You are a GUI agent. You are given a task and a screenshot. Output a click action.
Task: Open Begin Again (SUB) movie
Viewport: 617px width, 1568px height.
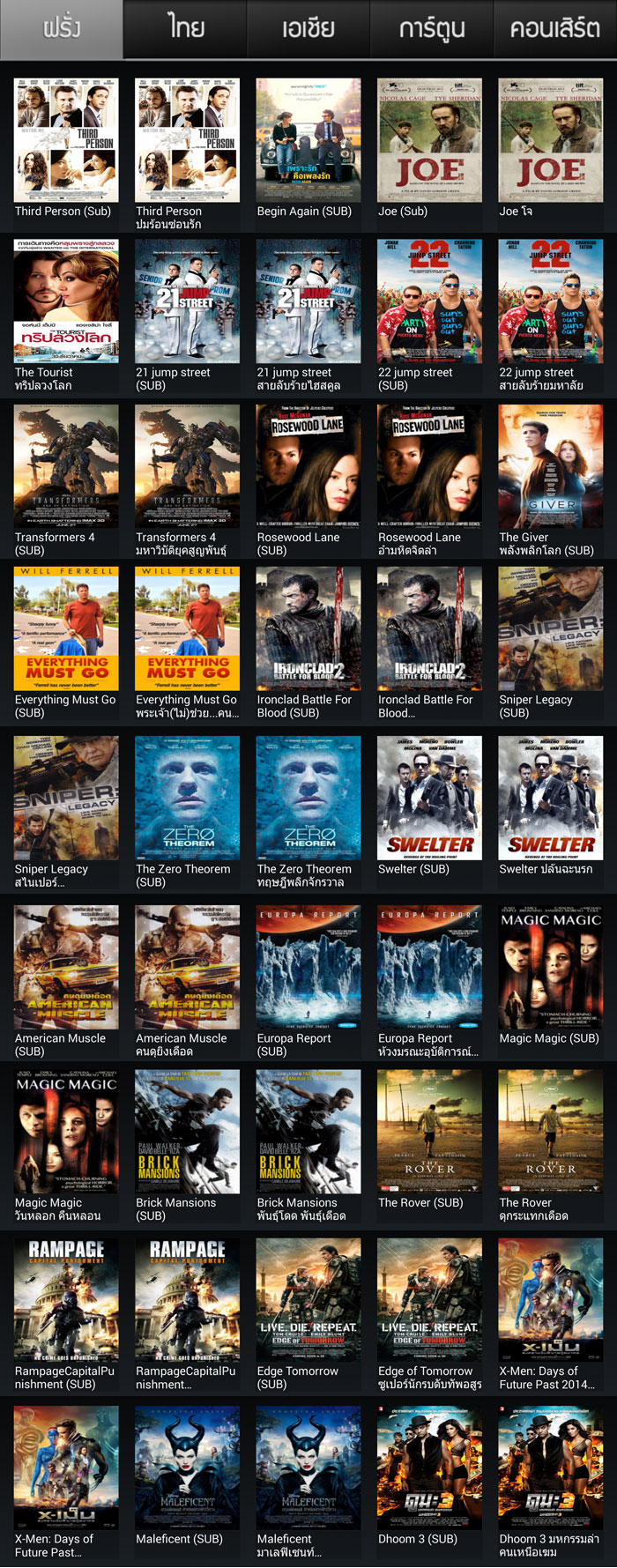pos(308,141)
